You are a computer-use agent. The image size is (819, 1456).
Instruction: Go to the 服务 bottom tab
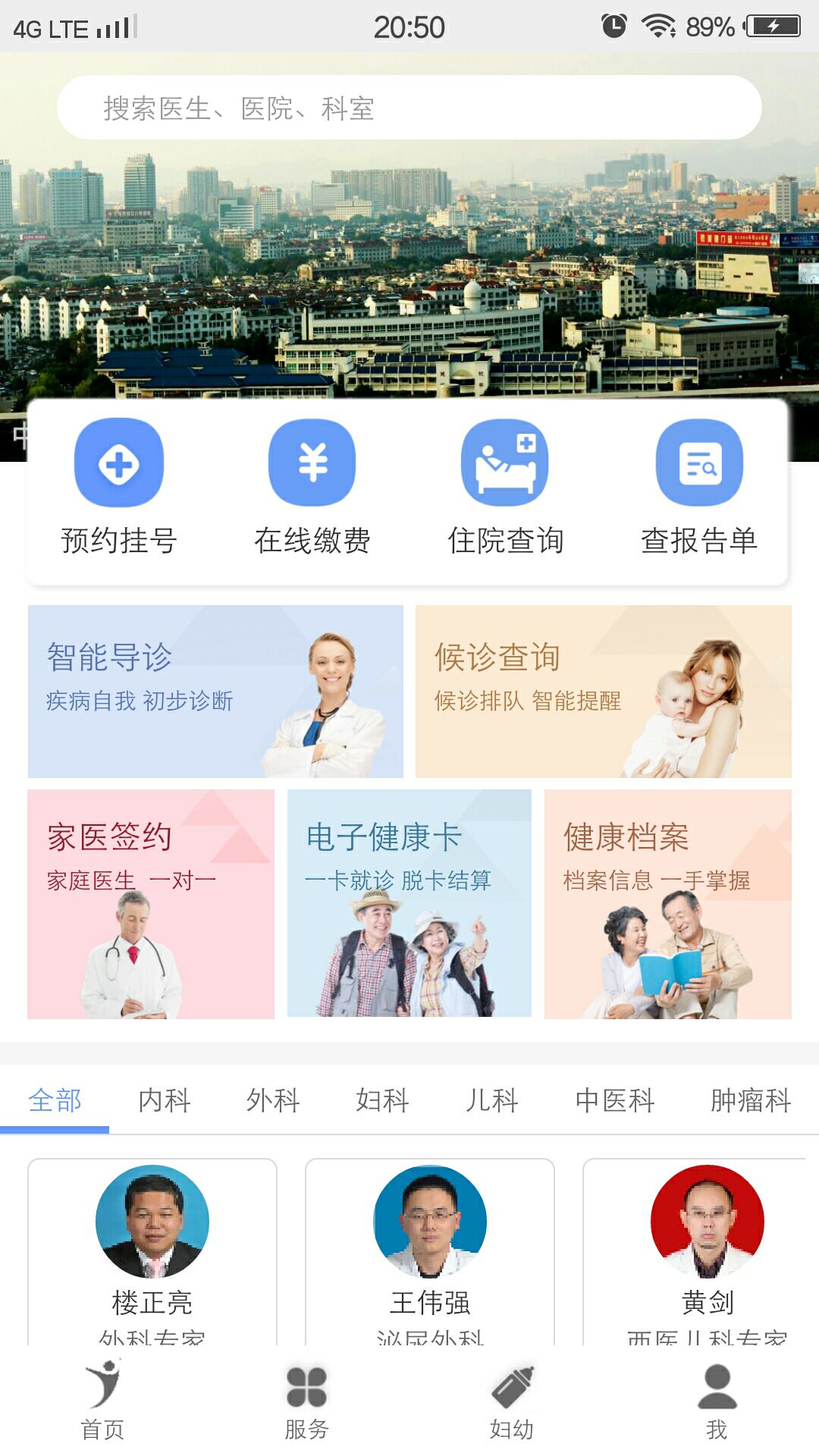click(x=306, y=1401)
